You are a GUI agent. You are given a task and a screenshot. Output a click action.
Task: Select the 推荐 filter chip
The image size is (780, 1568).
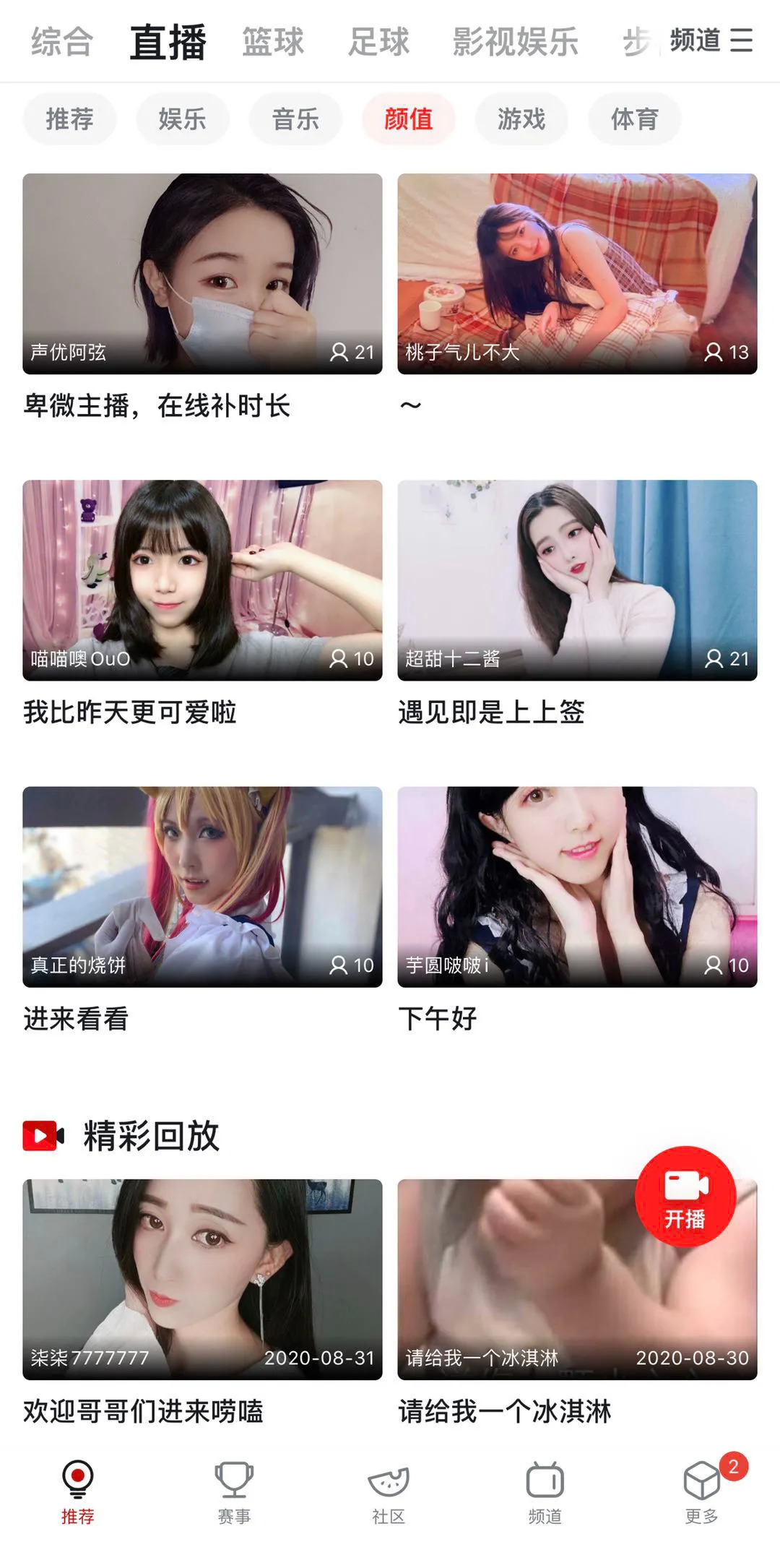pyautogui.click(x=69, y=119)
